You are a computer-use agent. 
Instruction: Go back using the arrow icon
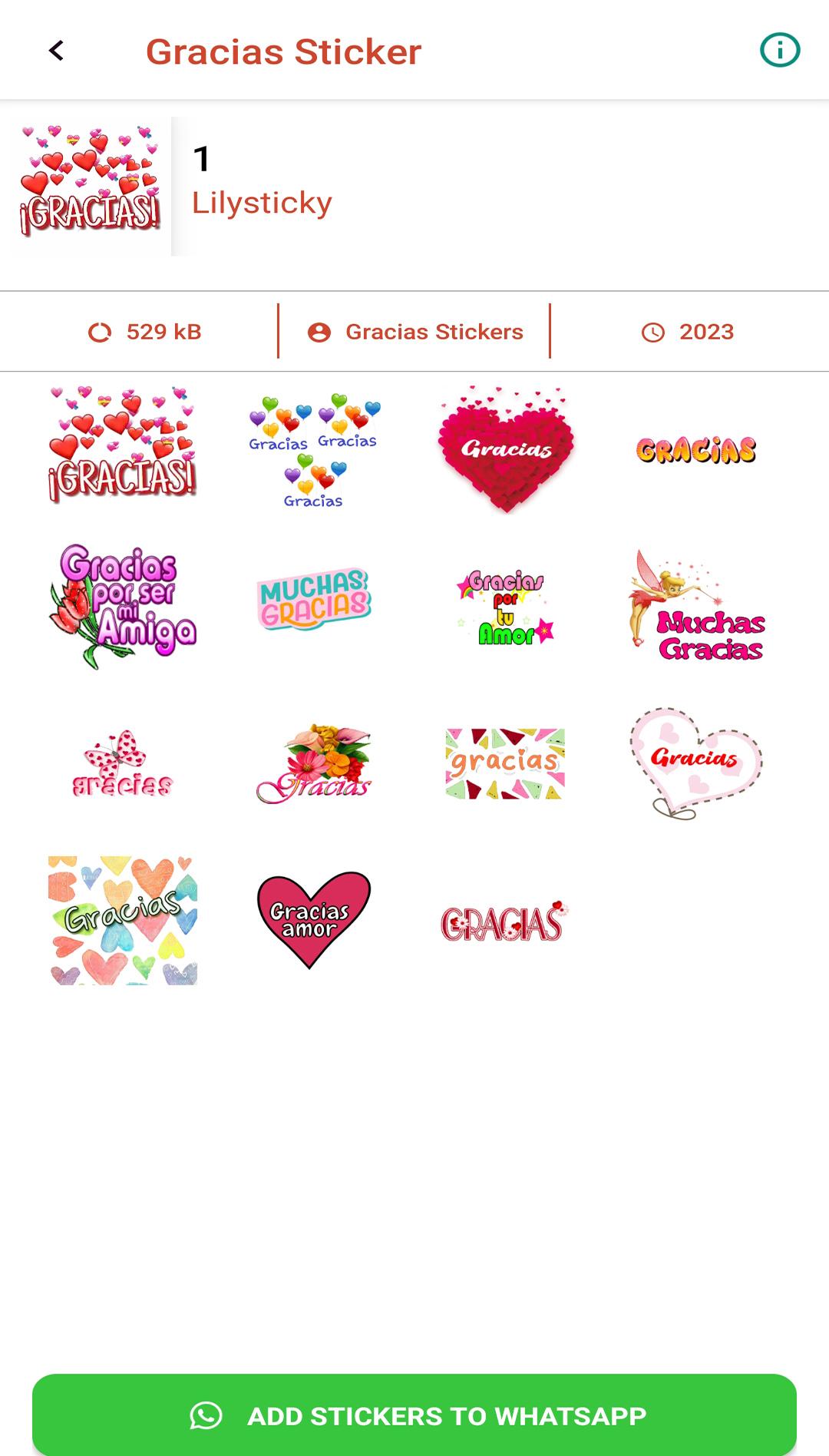tap(56, 51)
